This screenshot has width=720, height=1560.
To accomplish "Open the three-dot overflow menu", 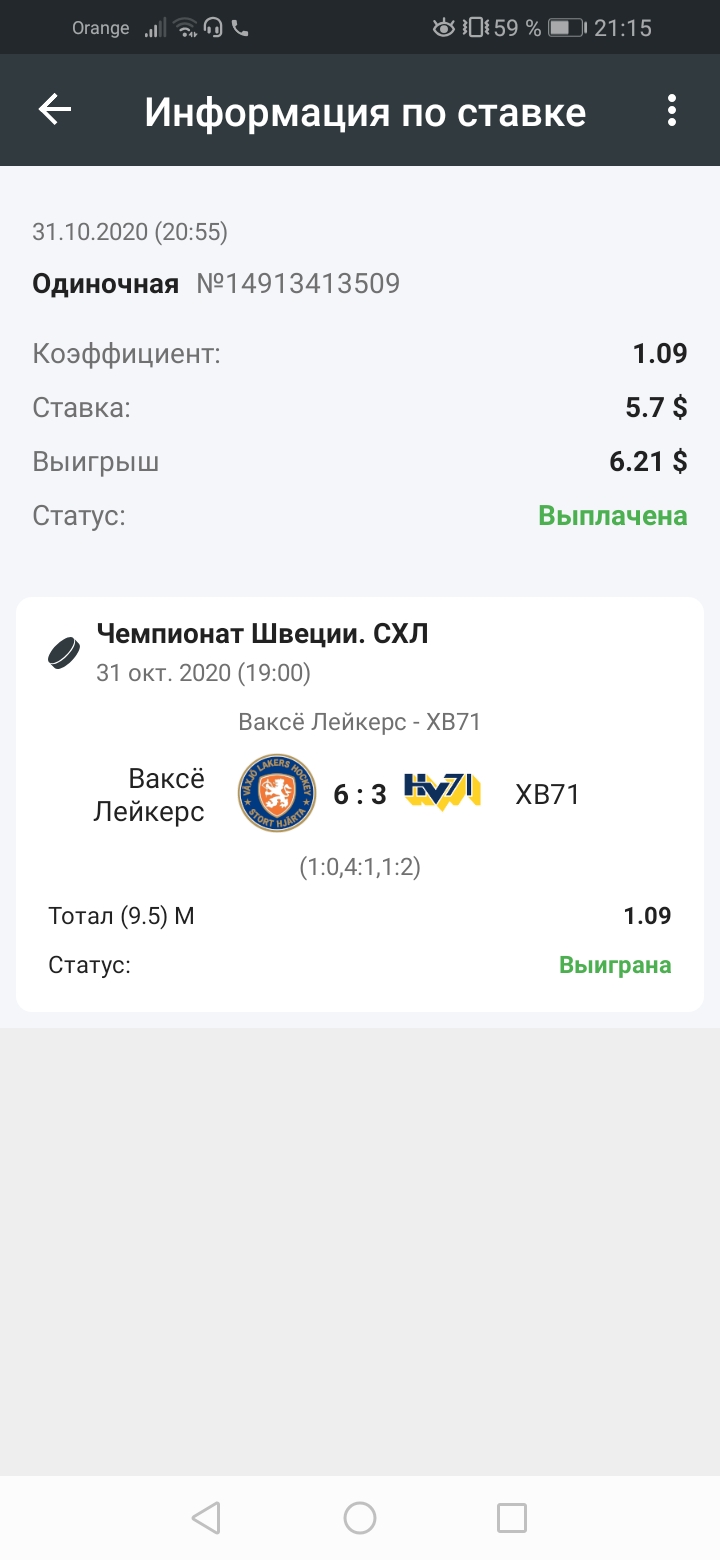I will pos(672,110).
